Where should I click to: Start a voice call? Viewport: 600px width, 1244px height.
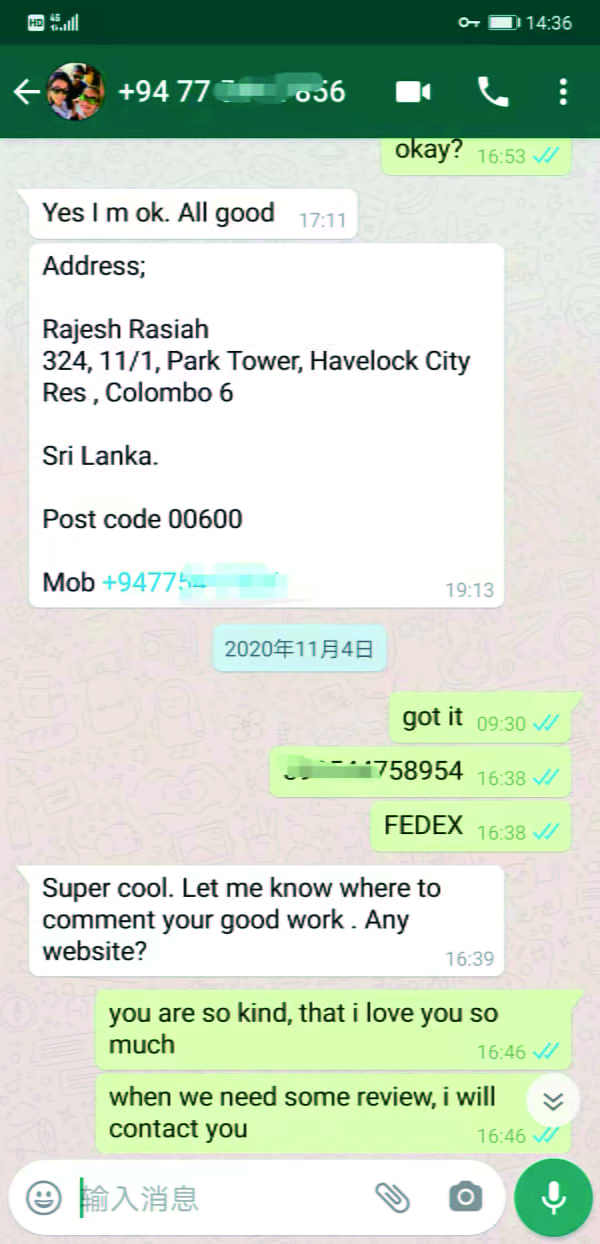[x=493, y=92]
